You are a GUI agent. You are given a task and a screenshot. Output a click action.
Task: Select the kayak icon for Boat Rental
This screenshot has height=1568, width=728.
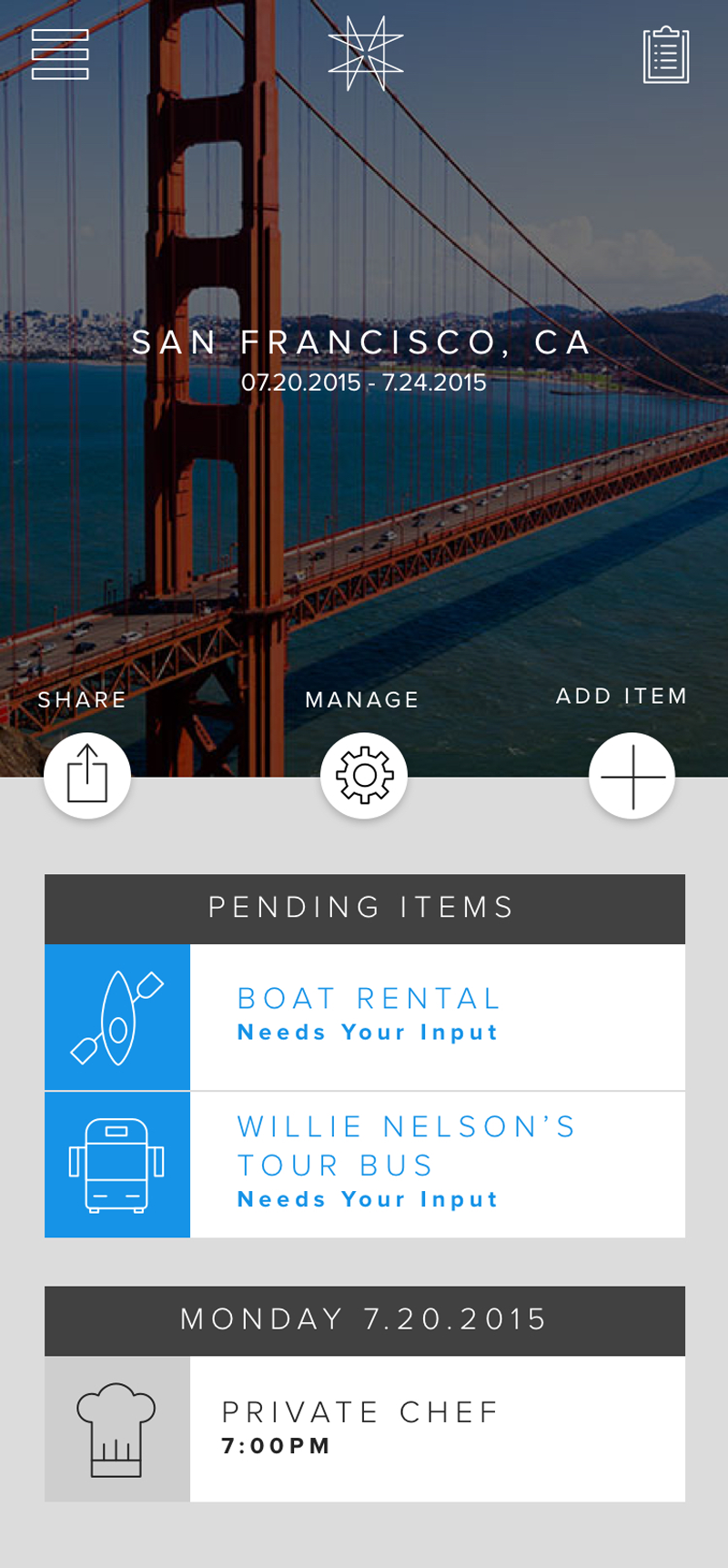(116, 1015)
